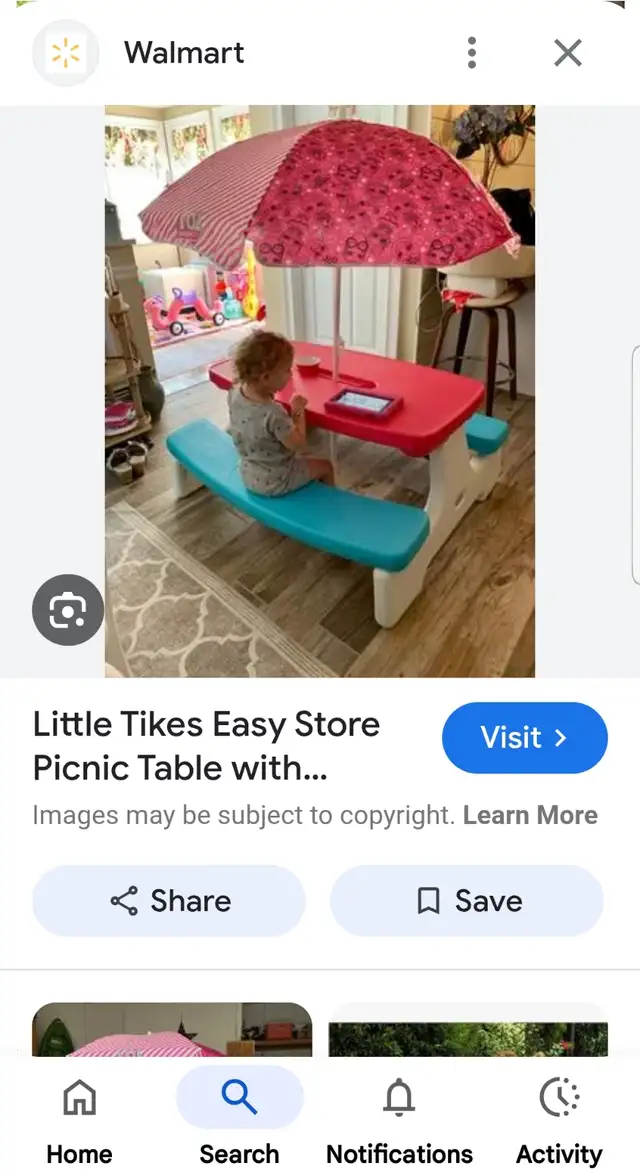Screen dimensions: 640x1172
Task: Search this image with Google Lens
Action: (67, 610)
